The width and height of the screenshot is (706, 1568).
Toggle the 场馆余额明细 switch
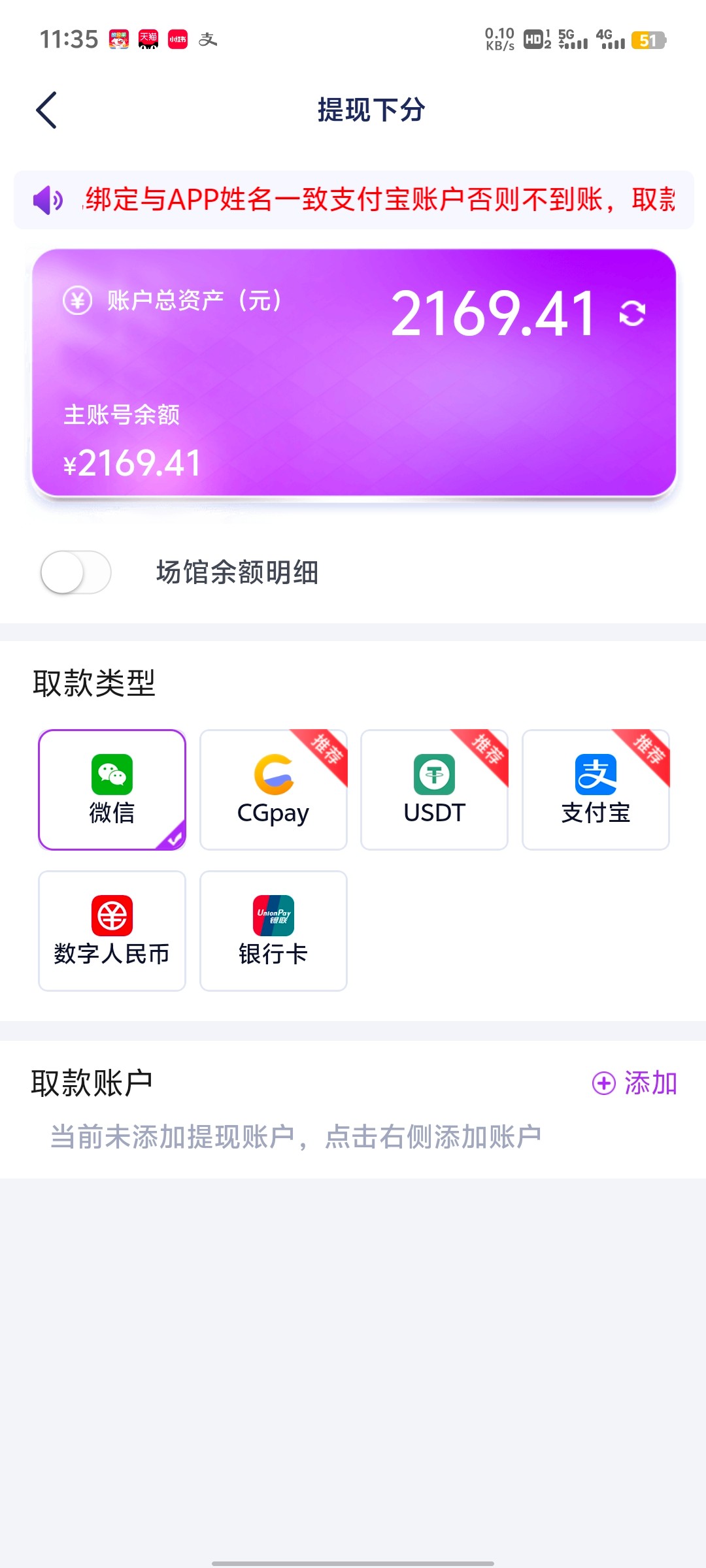76,572
